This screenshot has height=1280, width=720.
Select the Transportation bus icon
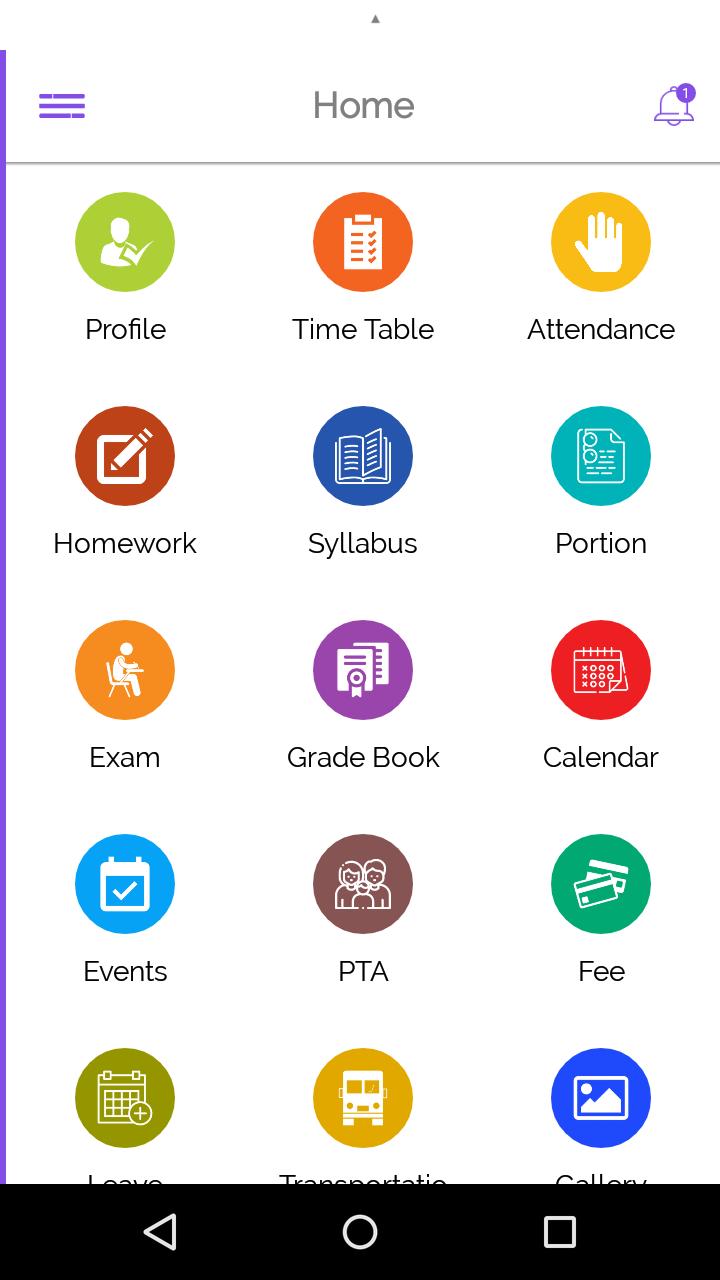click(x=363, y=1098)
